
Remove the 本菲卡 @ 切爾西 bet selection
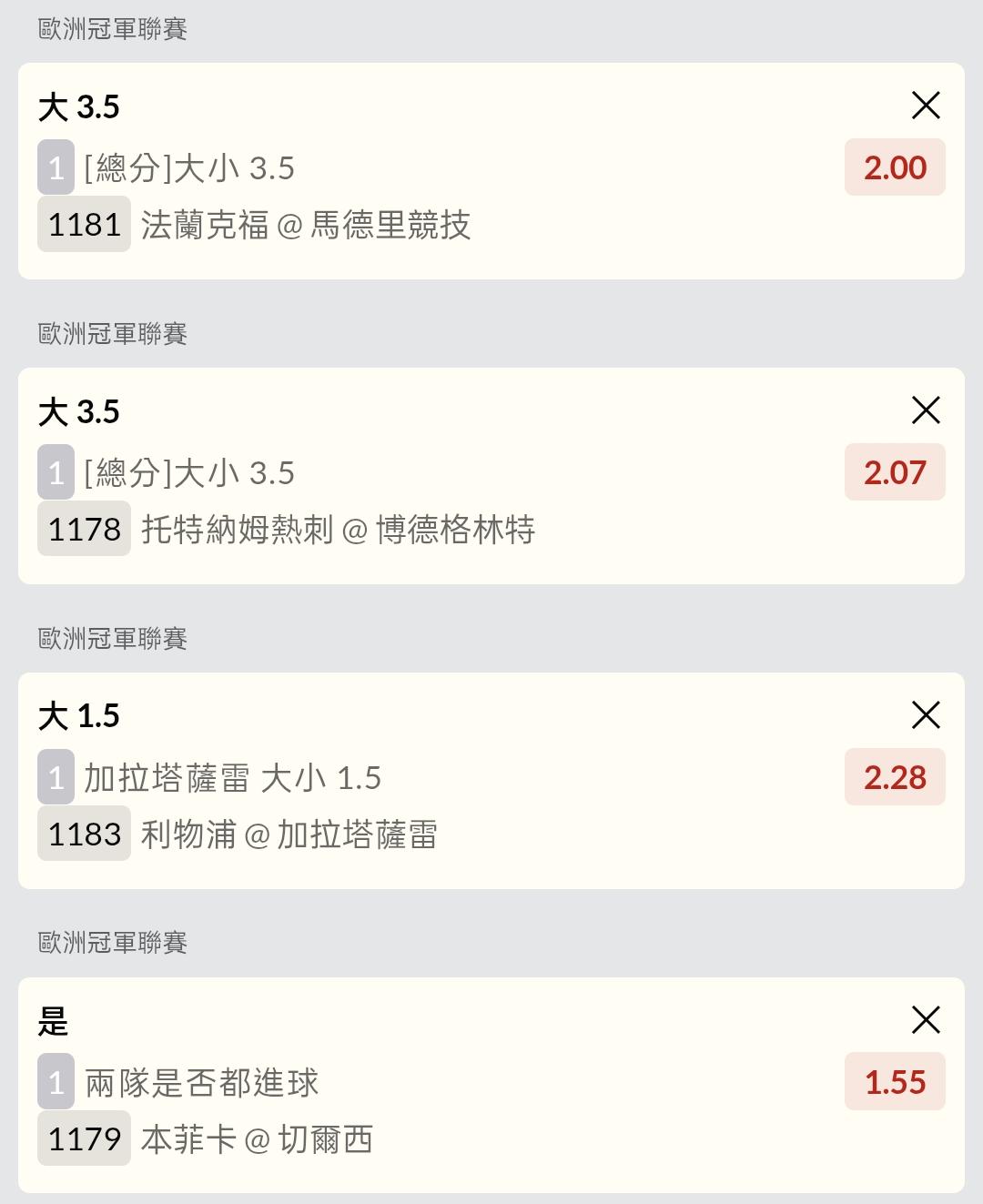[926, 1020]
